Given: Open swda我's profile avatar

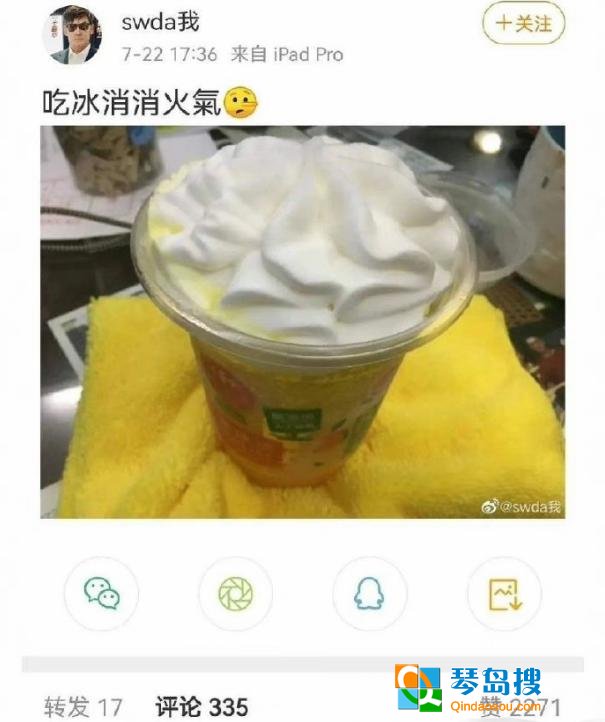Looking at the screenshot, I should tap(71, 33).
